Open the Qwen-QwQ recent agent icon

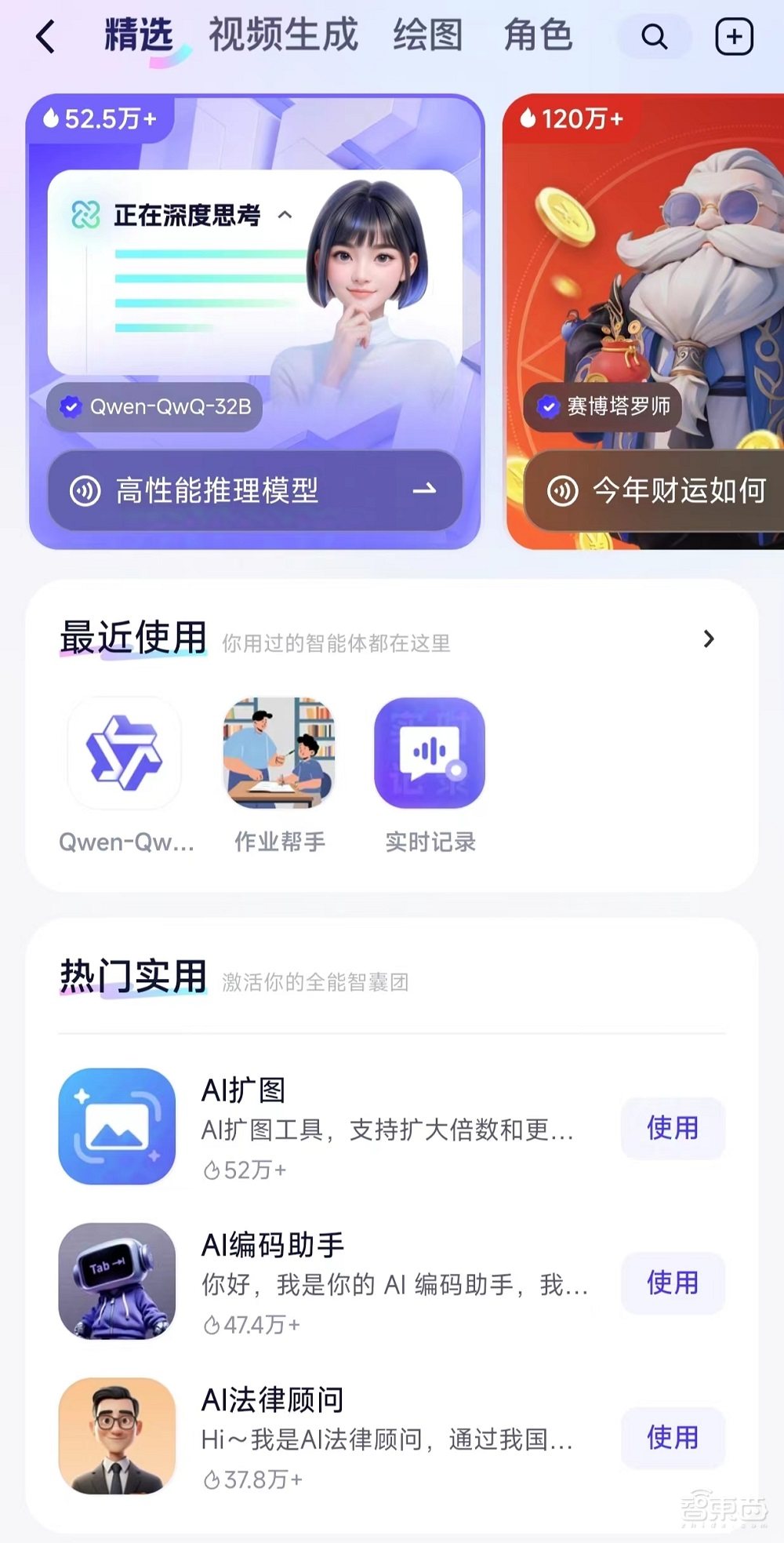tap(123, 754)
